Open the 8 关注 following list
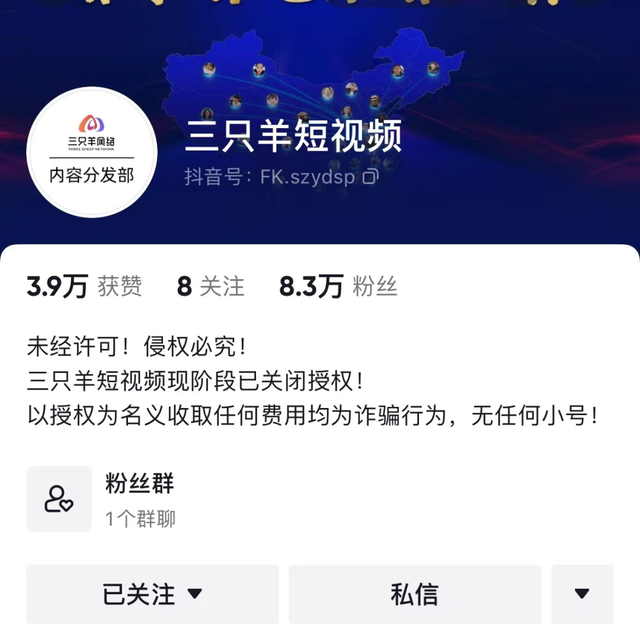Viewport: 640px width, 644px height. (210, 287)
